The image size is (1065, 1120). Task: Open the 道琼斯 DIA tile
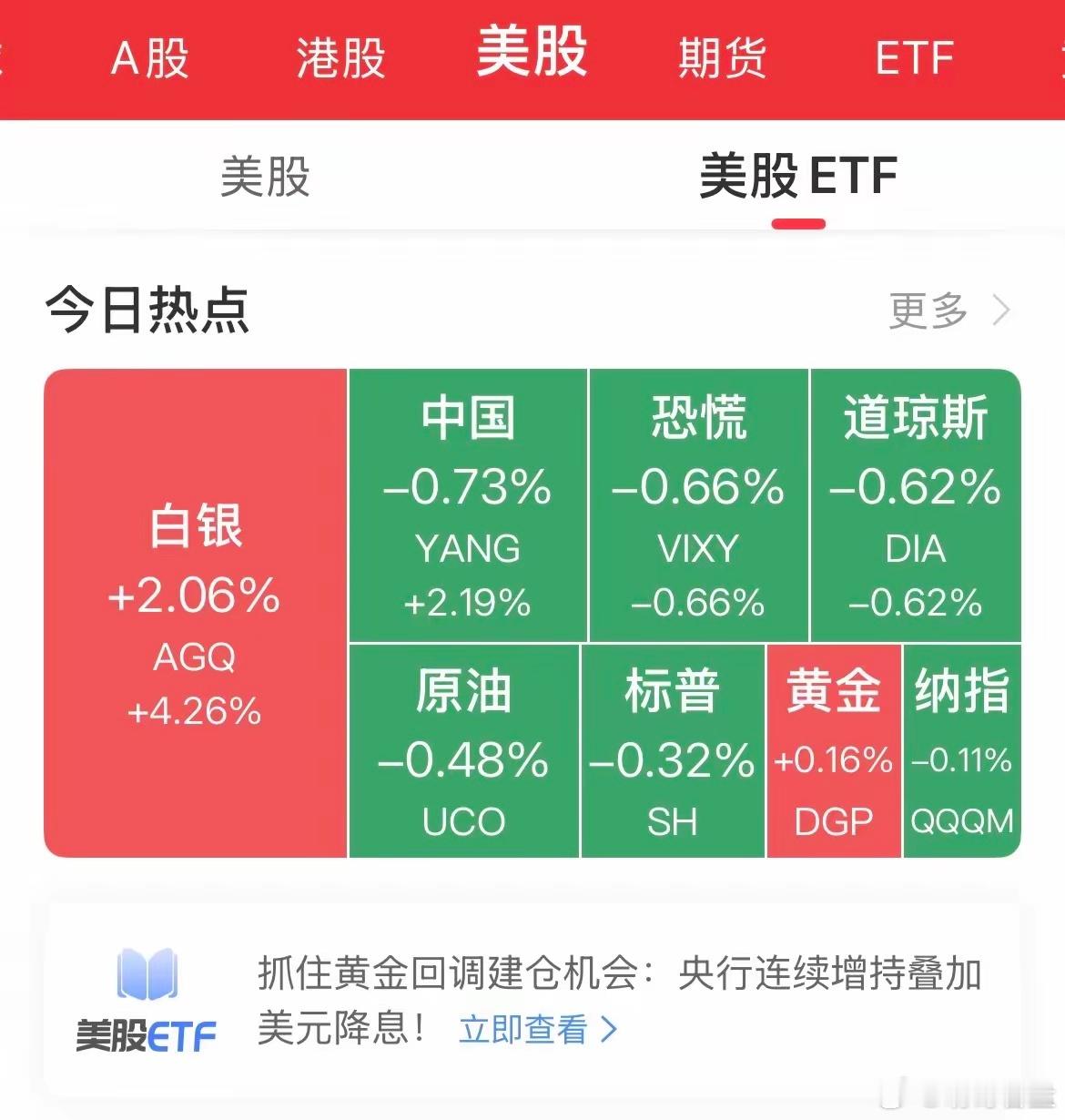tap(916, 505)
